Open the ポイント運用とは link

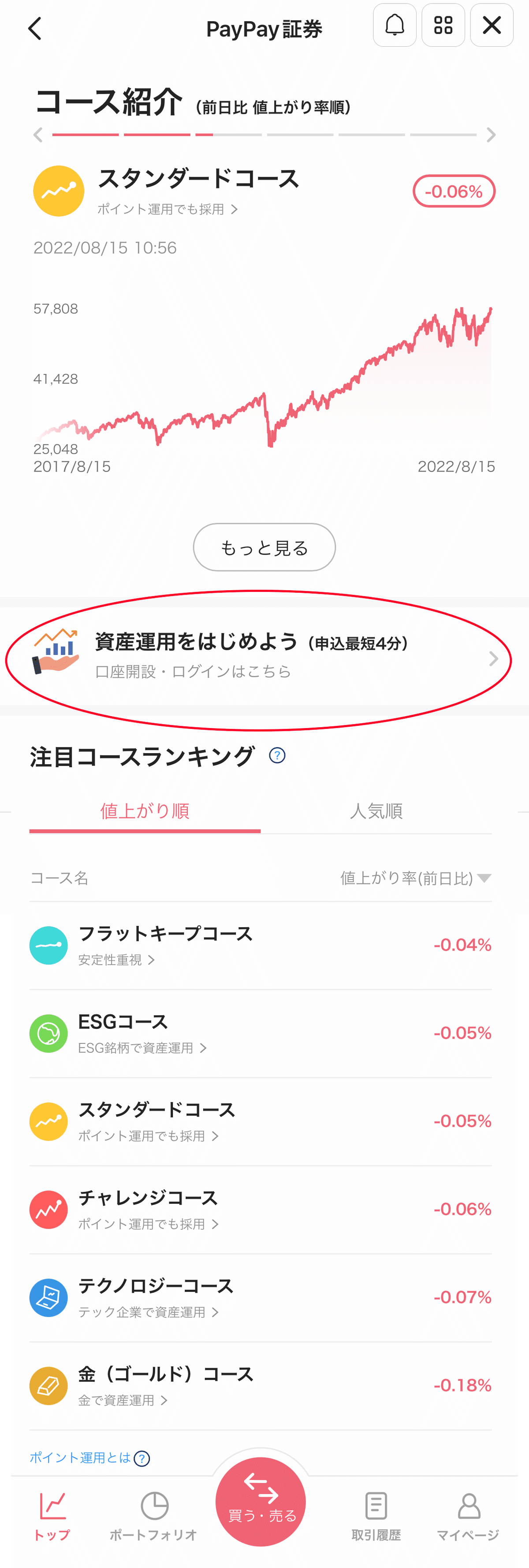tap(82, 1458)
